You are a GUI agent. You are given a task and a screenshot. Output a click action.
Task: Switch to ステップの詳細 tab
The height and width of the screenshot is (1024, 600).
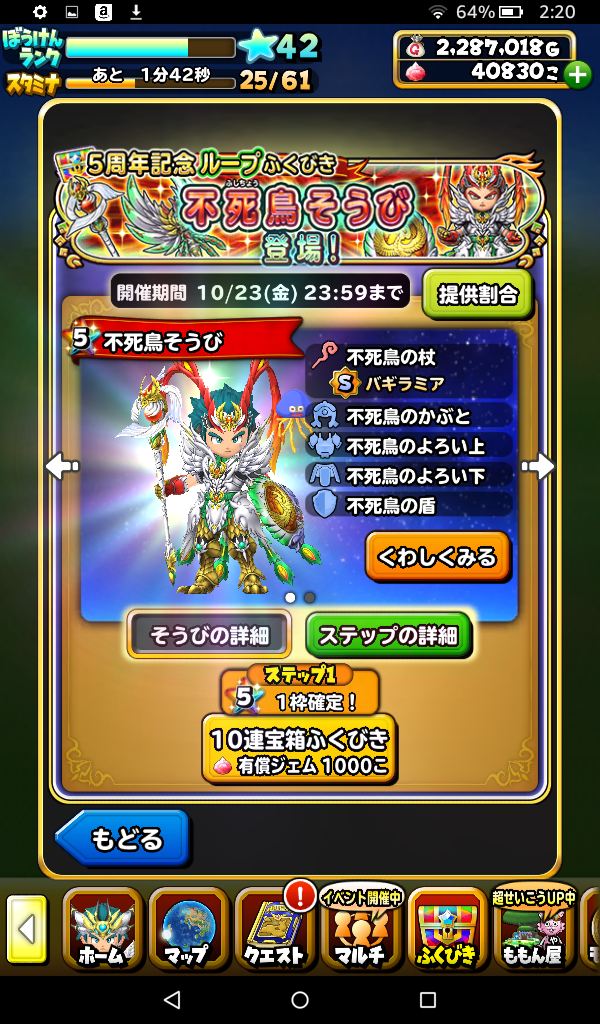pos(387,635)
